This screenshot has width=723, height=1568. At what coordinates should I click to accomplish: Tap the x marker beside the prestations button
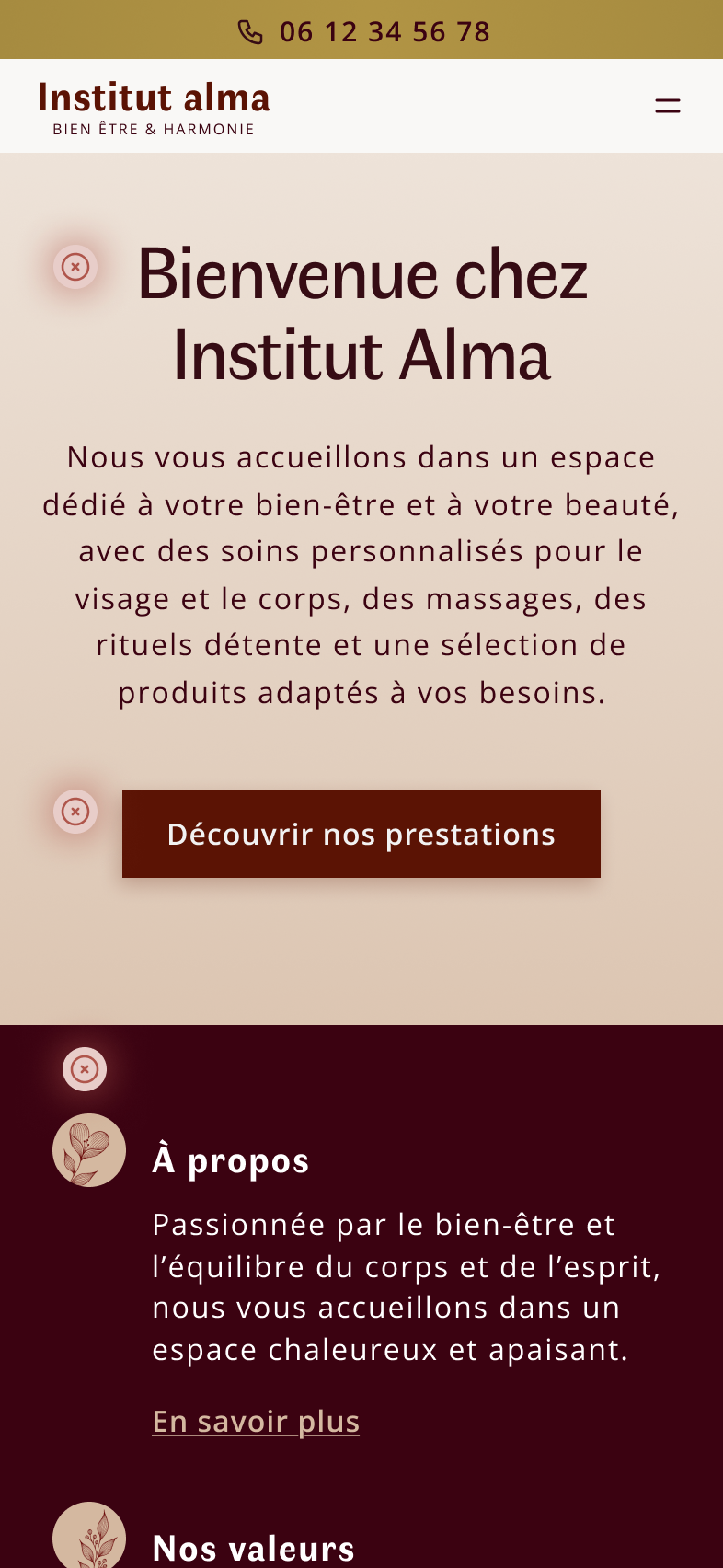coord(75,812)
